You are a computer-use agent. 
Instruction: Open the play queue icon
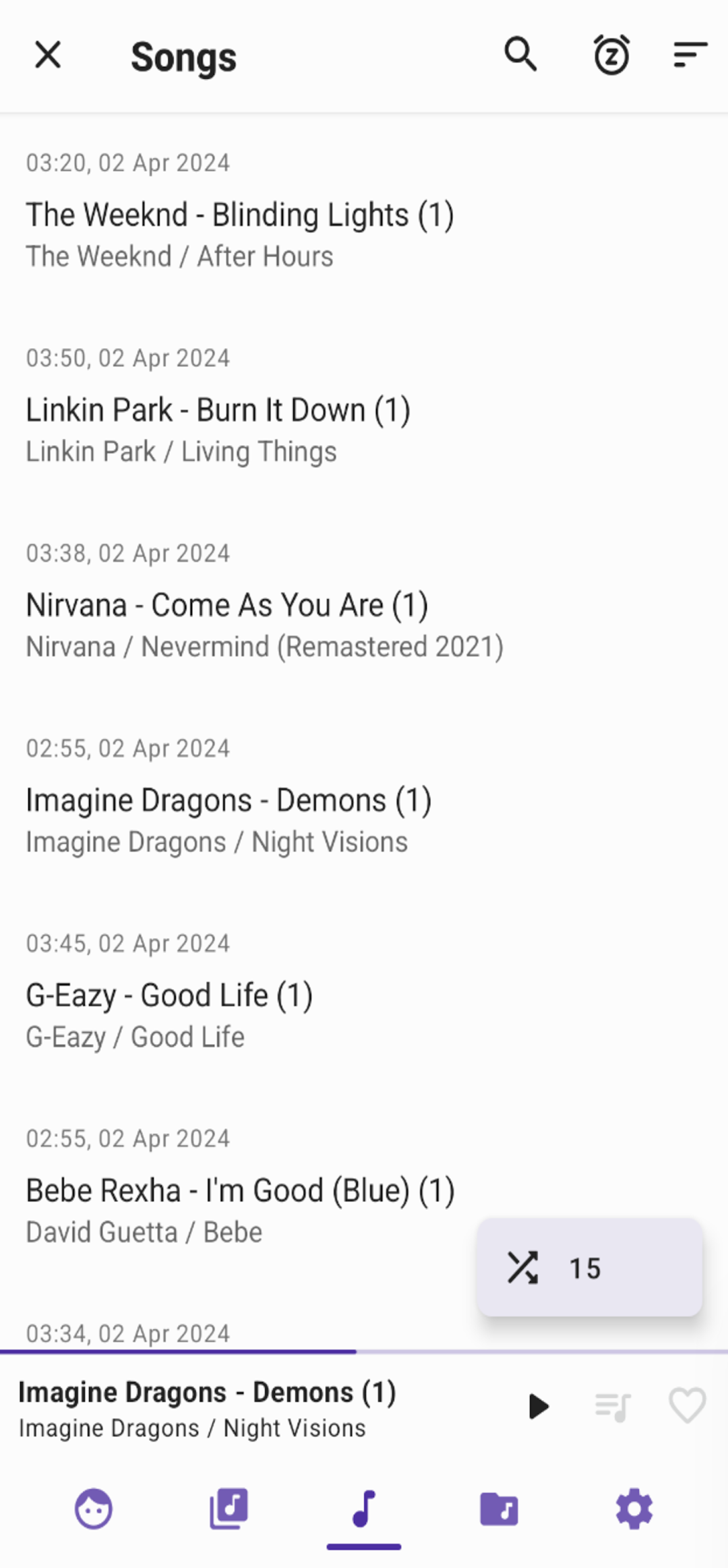click(613, 1407)
